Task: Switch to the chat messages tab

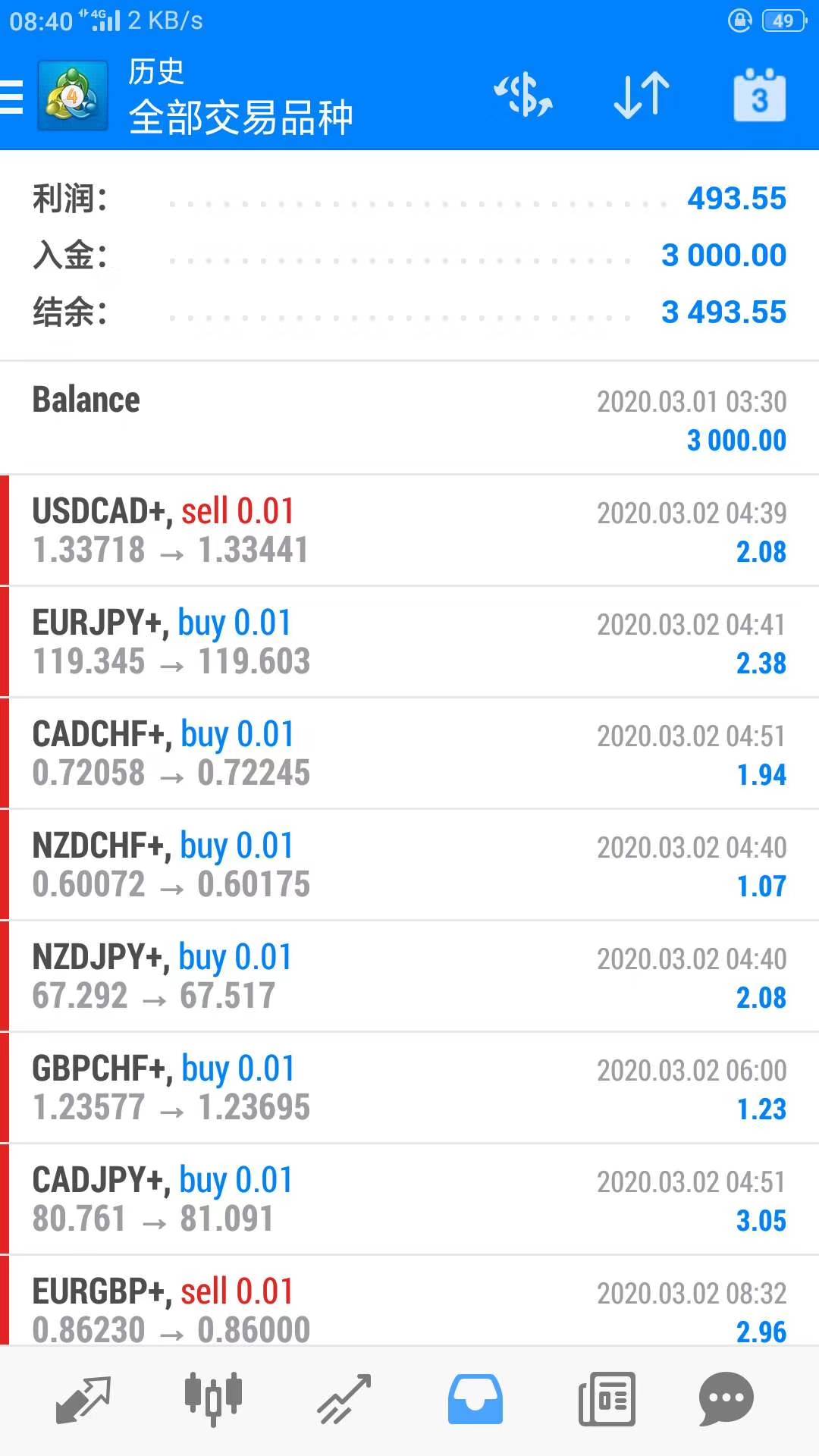Action: point(726,1399)
